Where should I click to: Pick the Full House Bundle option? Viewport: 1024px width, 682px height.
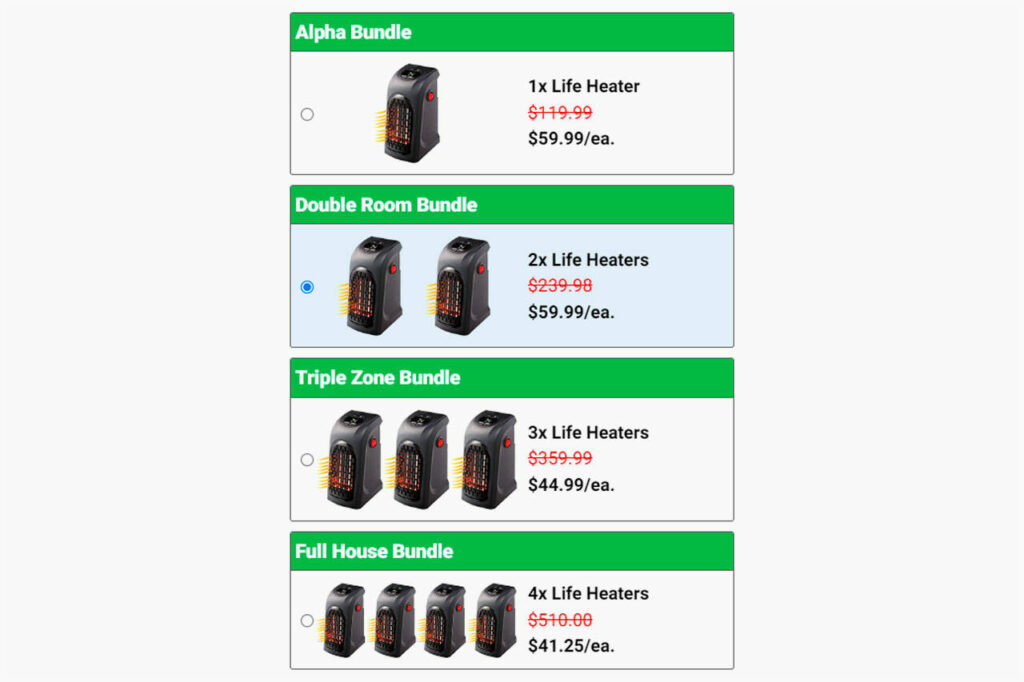click(307, 620)
